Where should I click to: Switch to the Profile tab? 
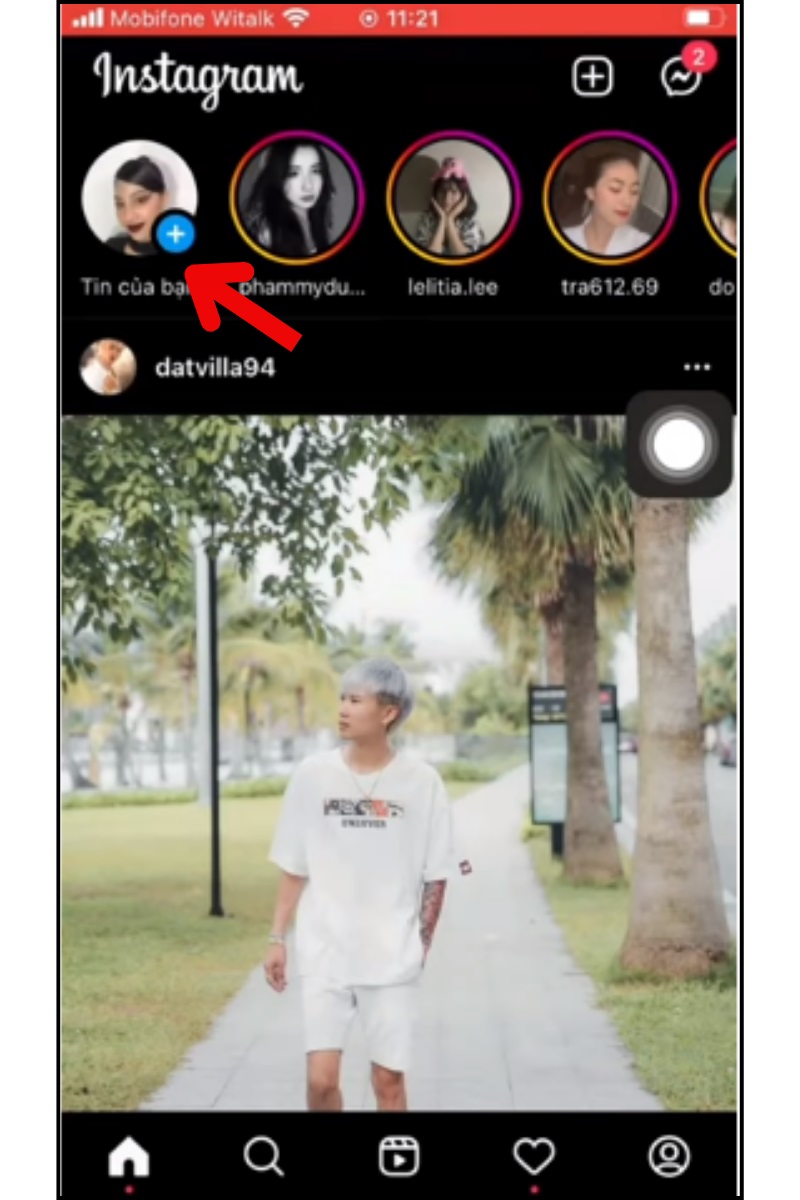[668, 1157]
